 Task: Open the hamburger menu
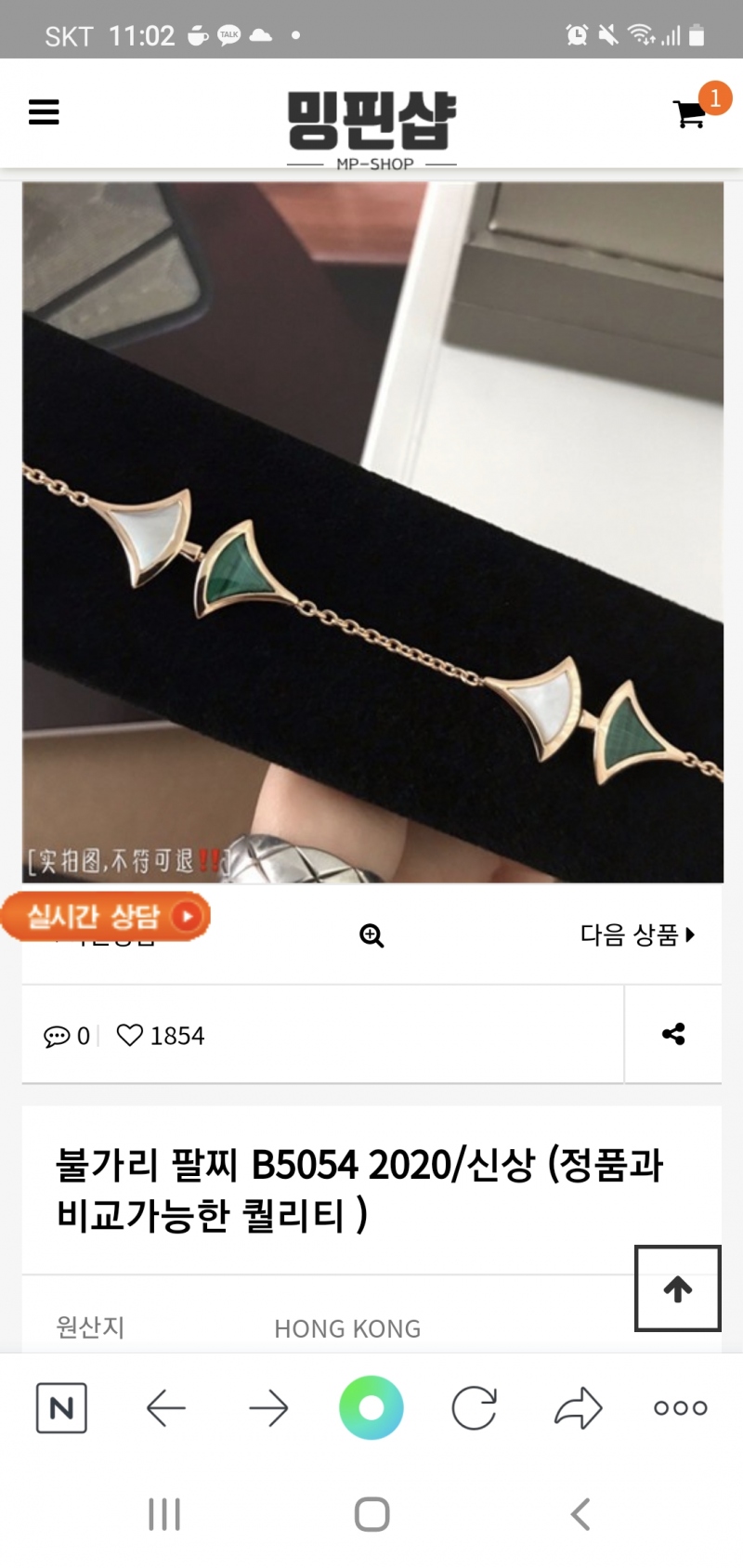(x=44, y=112)
